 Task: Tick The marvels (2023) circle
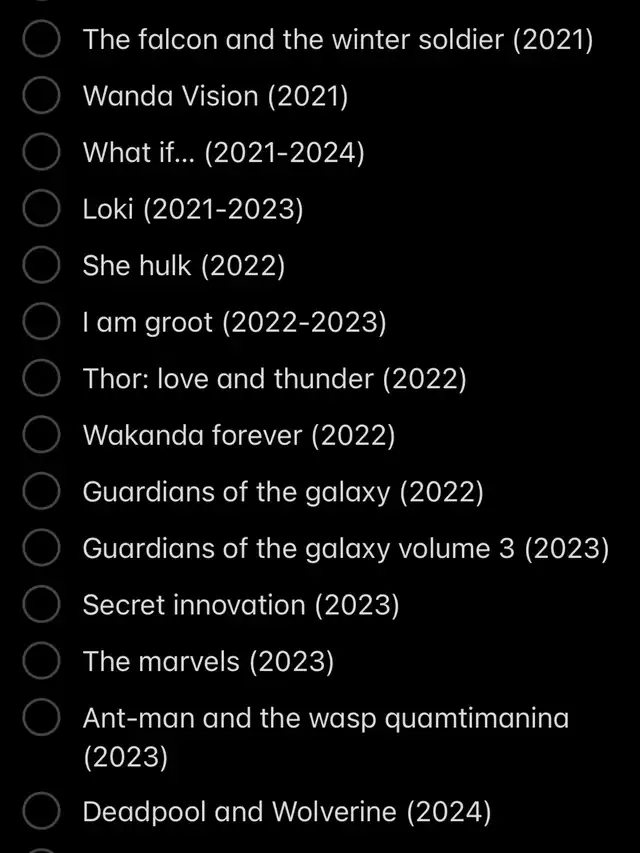(40, 662)
